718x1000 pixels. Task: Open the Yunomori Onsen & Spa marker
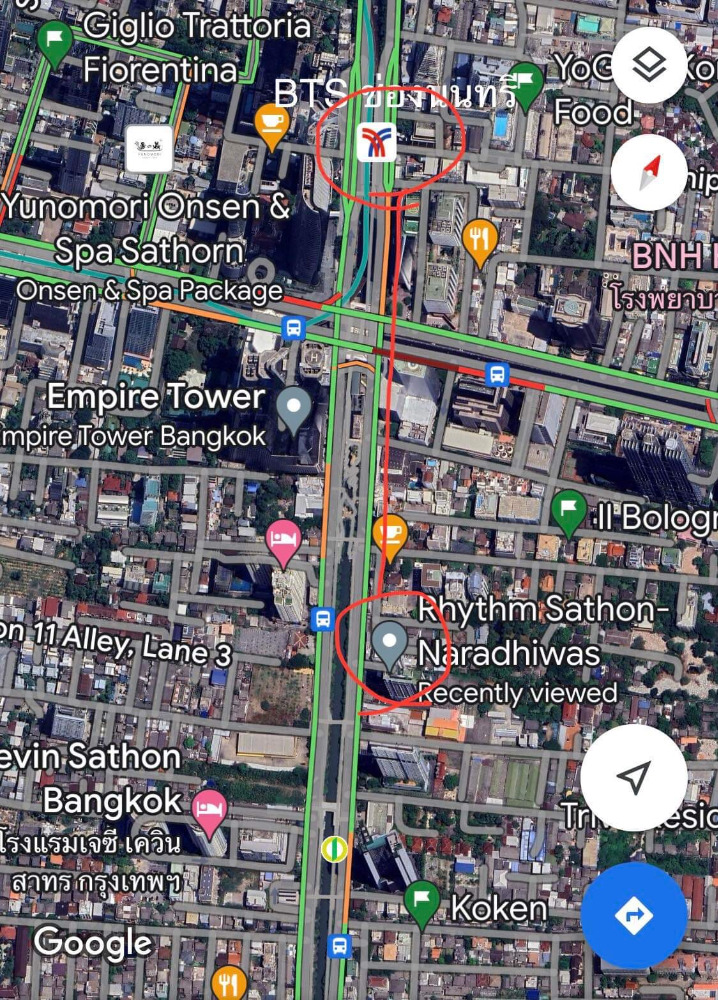point(149,148)
